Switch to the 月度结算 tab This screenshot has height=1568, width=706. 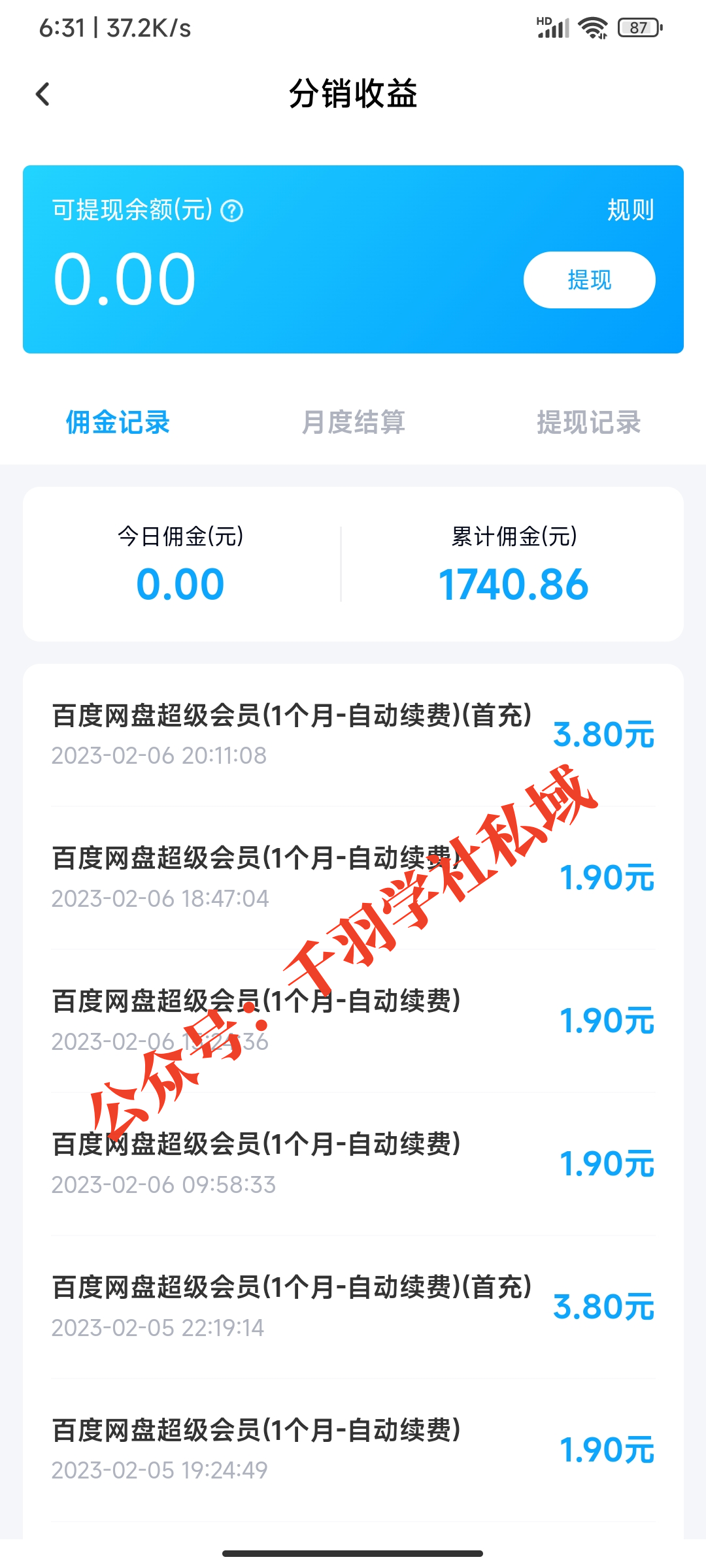click(x=356, y=423)
